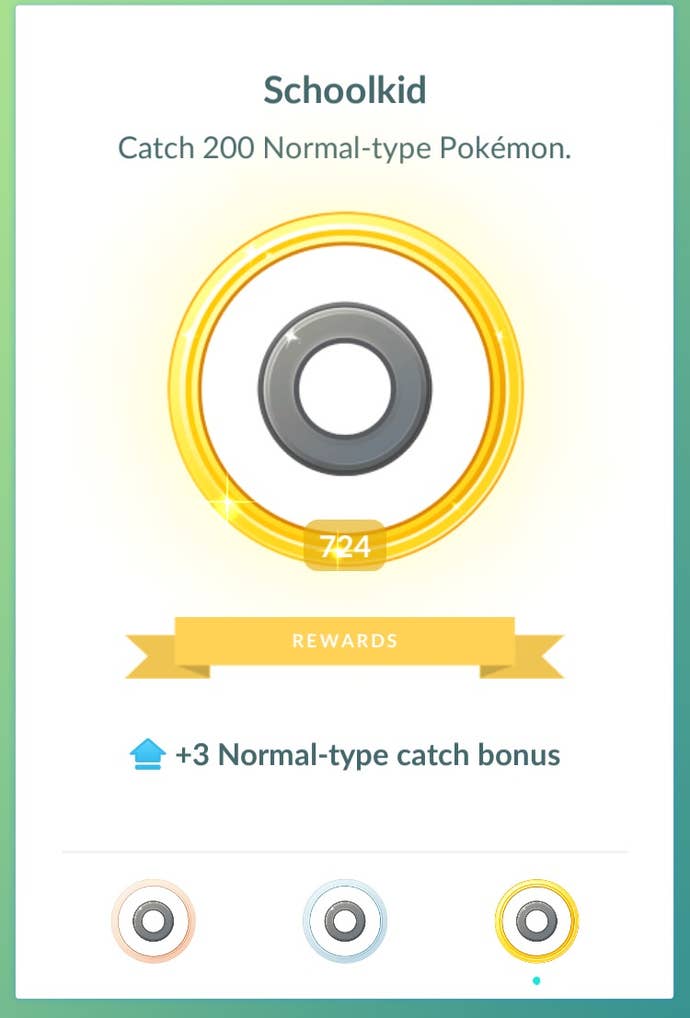Image resolution: width=690 pixels, height=1018 pixels.
Task: Select the silver medal tier
Action: [x=344, y=921]
